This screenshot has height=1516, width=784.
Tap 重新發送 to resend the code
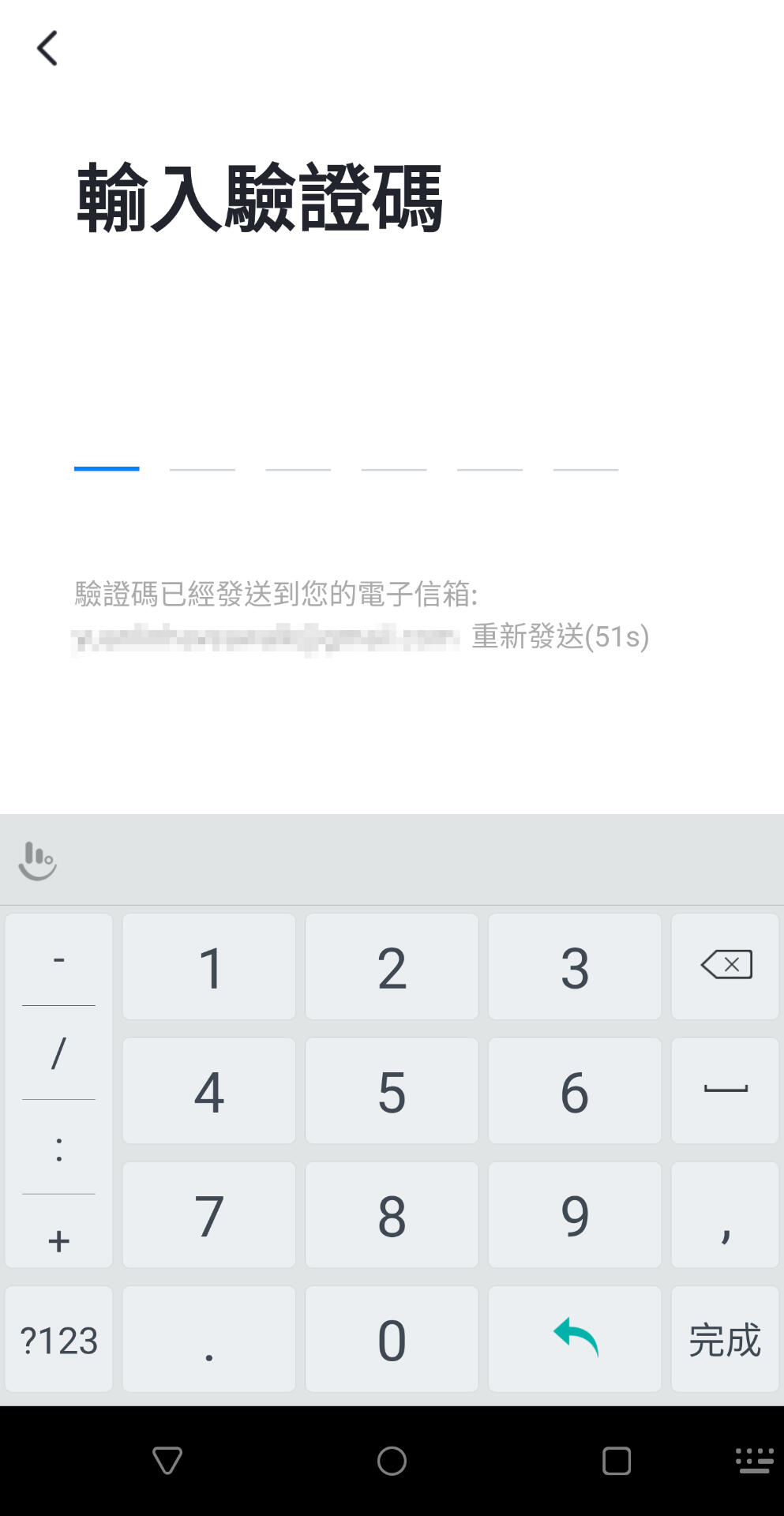tap(560, 636)
